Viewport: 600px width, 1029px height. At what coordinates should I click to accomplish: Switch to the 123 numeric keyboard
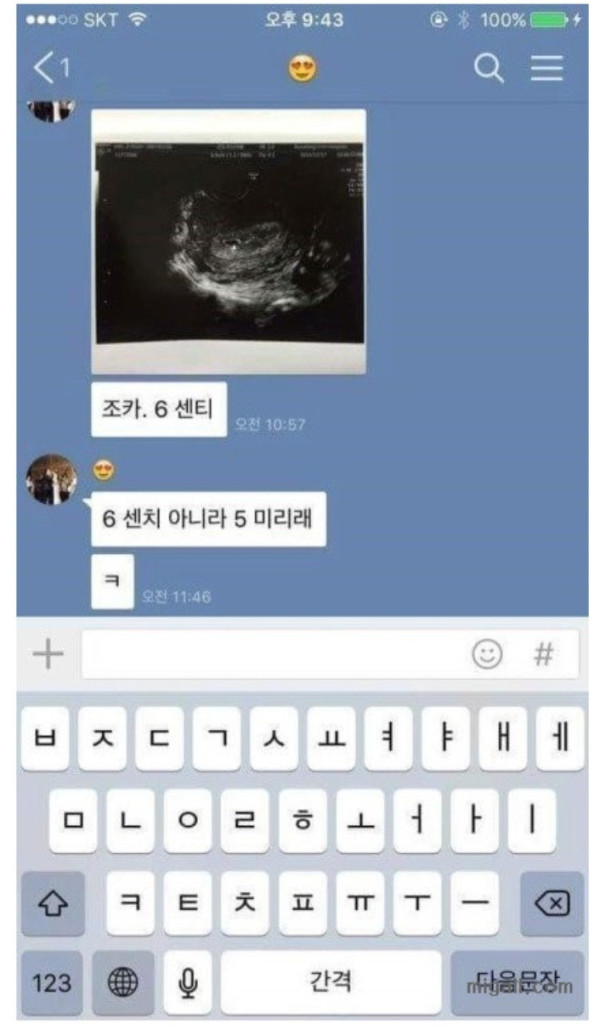click(x=50, y=982)
